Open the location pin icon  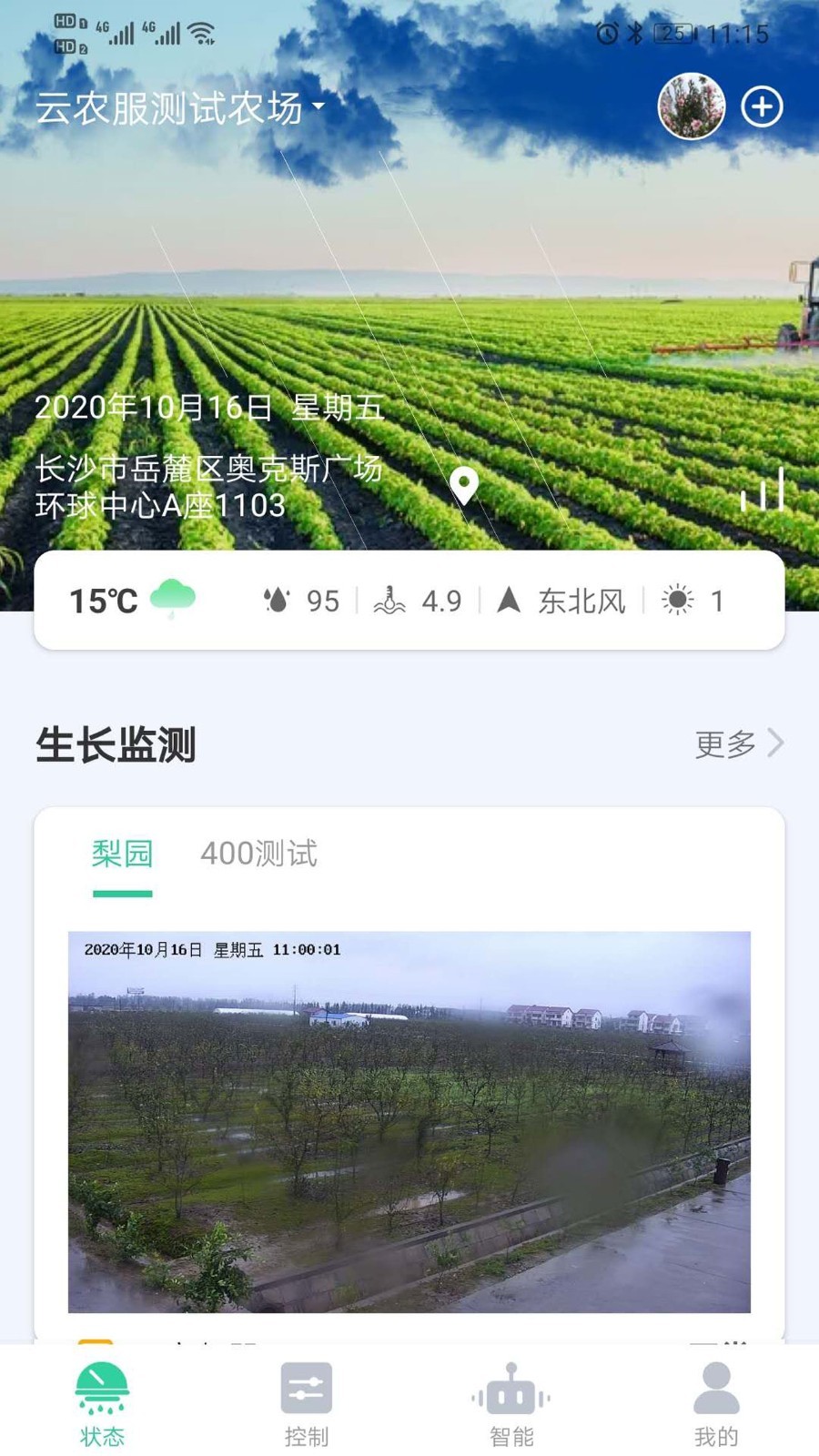pyautogui.click(x=464, y=486)
